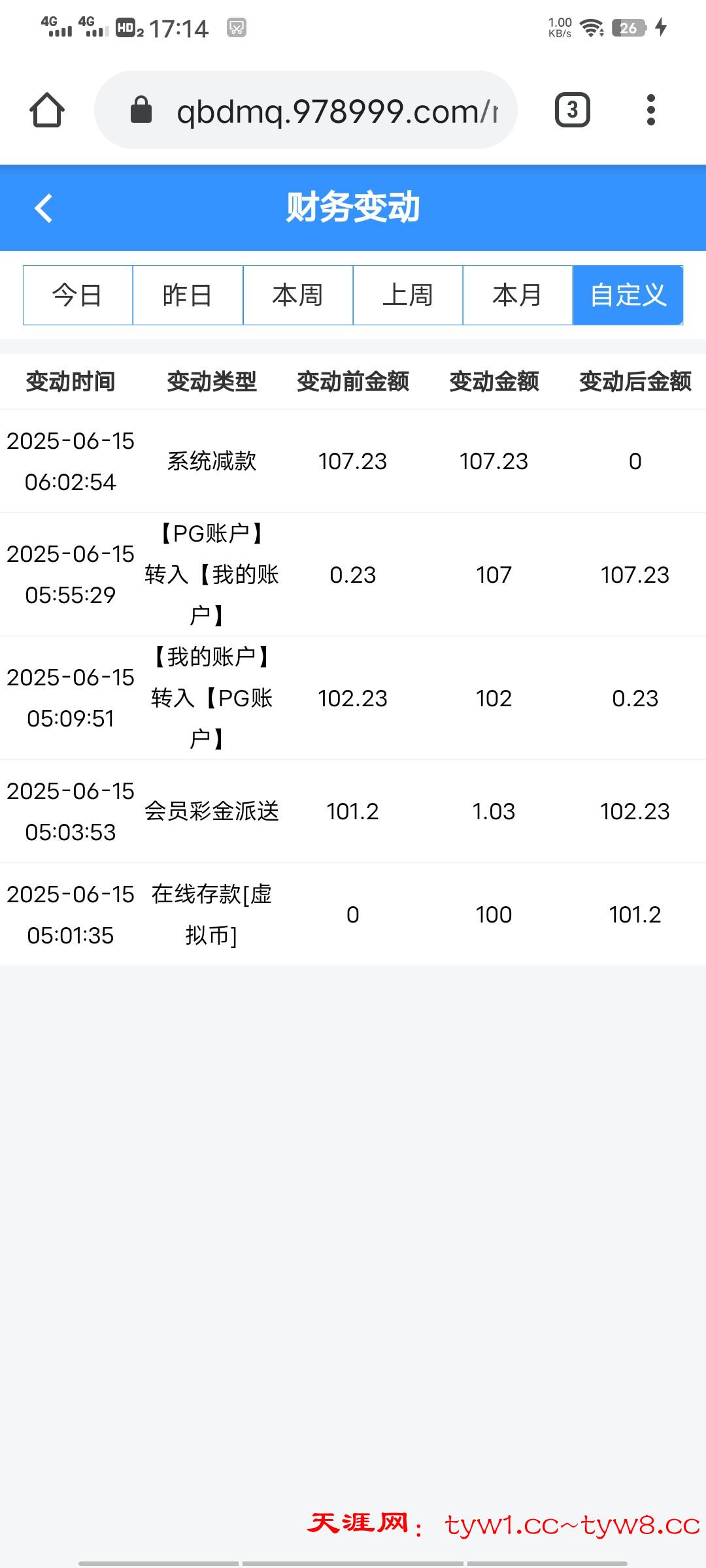706x1568 pixels.
Task: Choose the 自定义 date range tab
Action: point(628,295)
